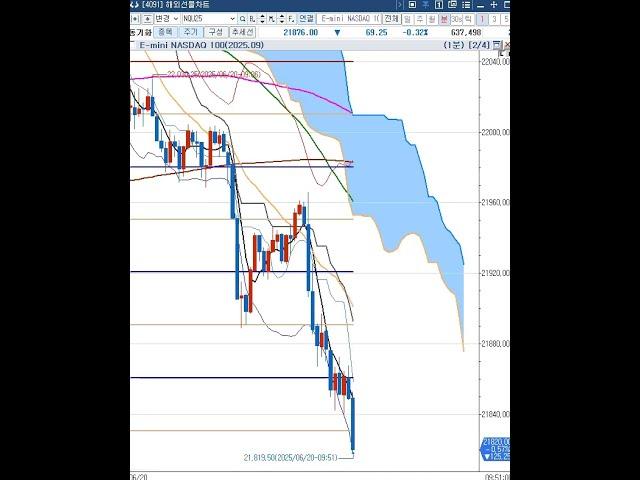
Task: Switch chart to 주 (weekly) period
Action: (419, 18)
